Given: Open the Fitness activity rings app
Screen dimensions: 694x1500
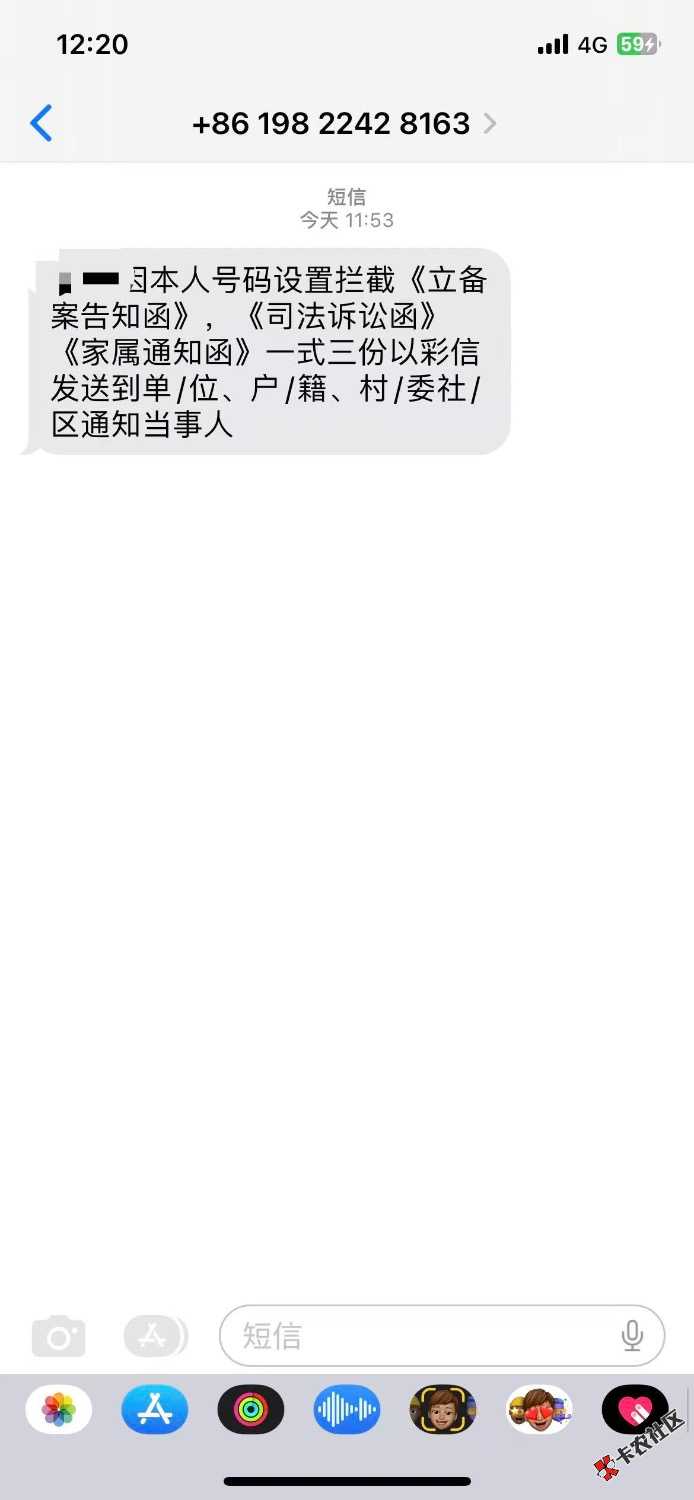Looking at the screenshot, I should (251, 1410).
